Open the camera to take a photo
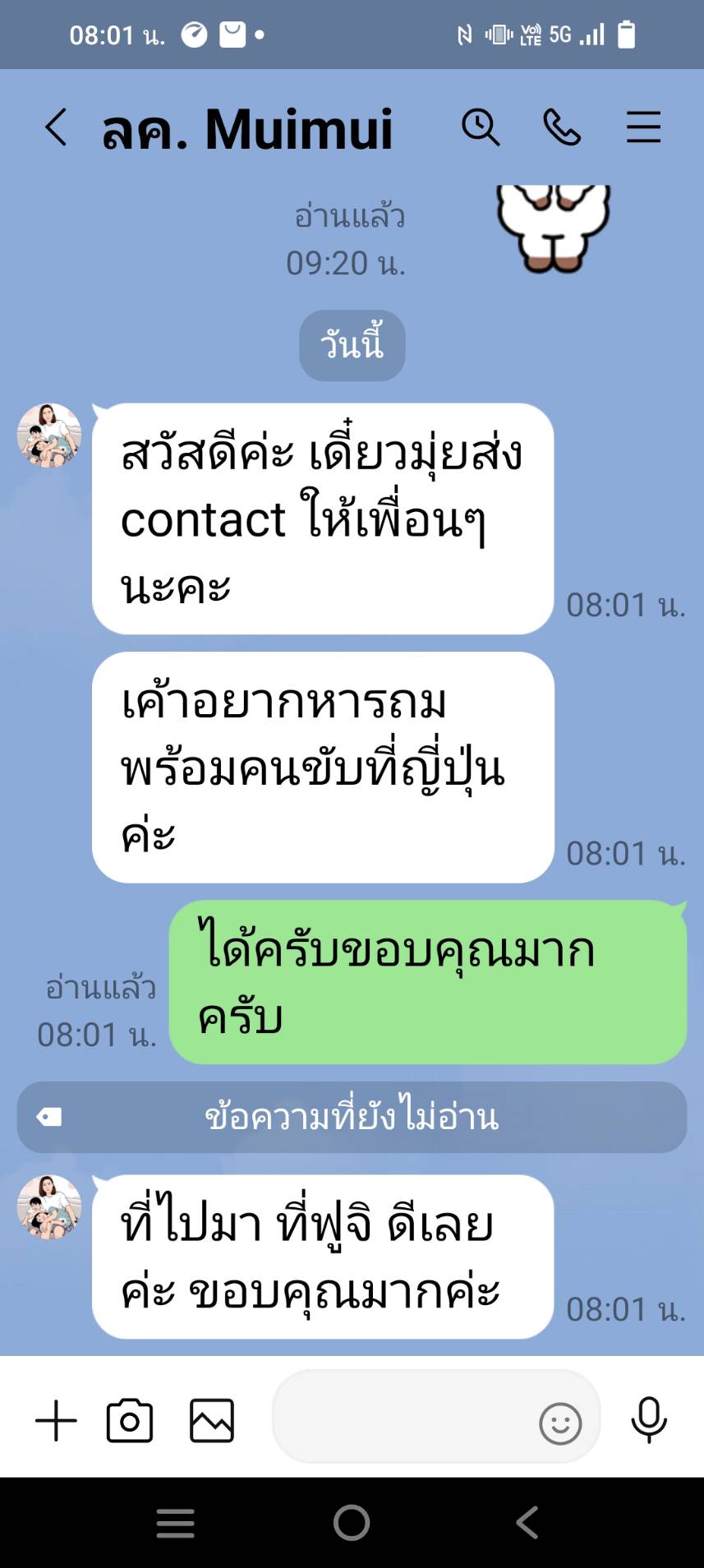This screenshot has width=704, height=1568. [x=130, y=1421]
